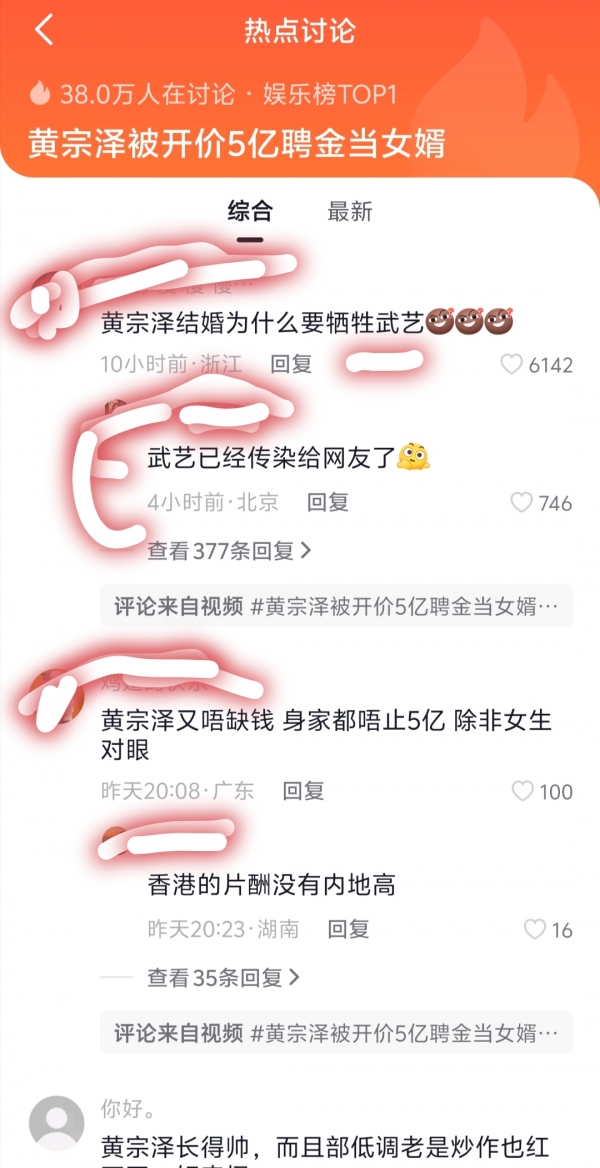The height and width of the screenshot is (1168, 600).
Task: Go back using the top-left arrow
Action: click(x=43, y=31)
